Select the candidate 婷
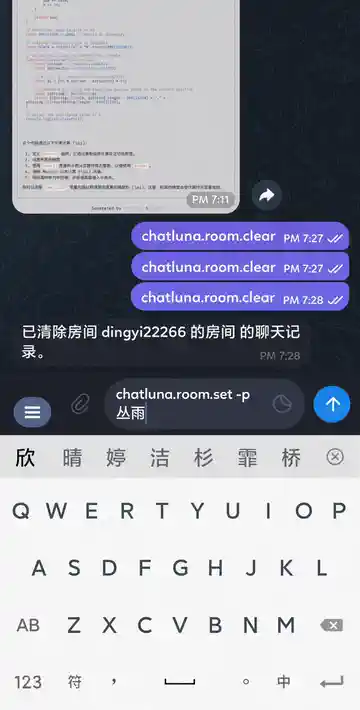The image size is (360, 710). [x=116, y=458]
